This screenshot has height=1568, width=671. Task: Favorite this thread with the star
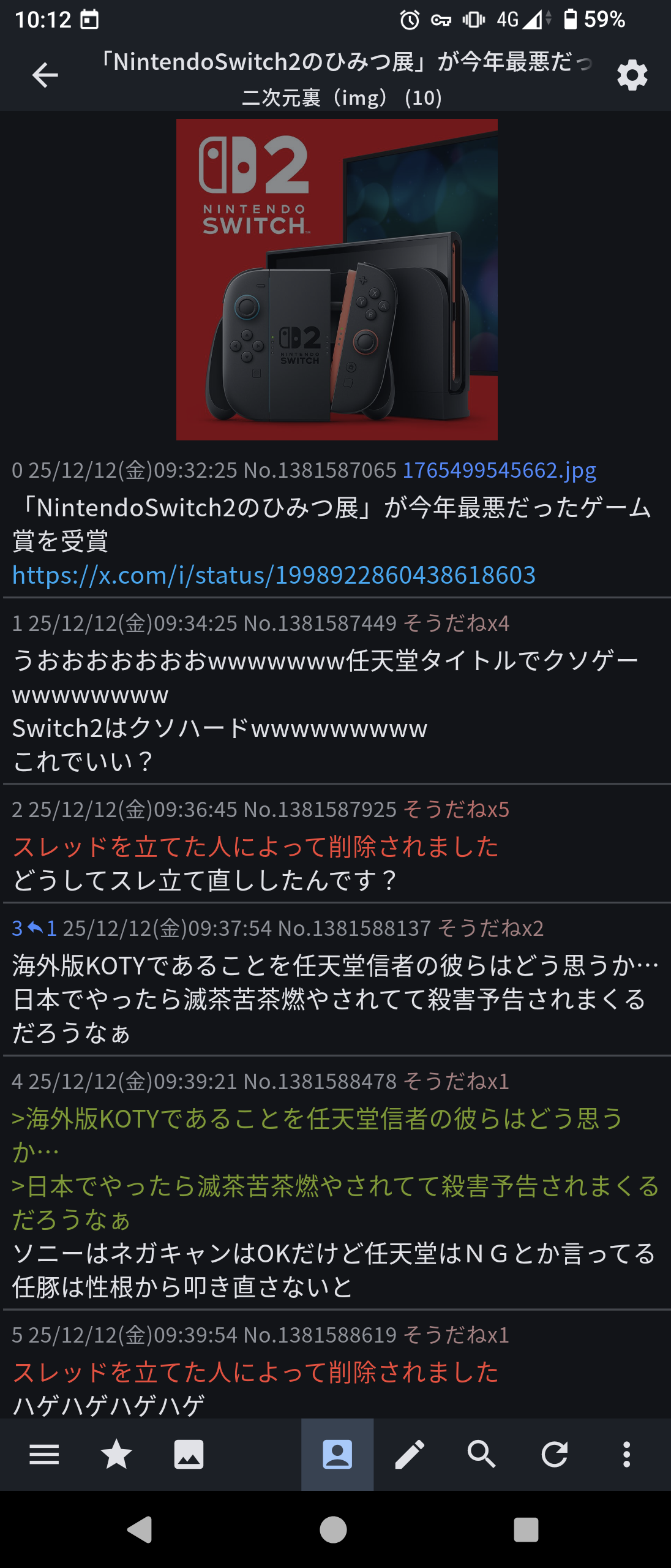pyautogui.click(x=116, y=1454)
